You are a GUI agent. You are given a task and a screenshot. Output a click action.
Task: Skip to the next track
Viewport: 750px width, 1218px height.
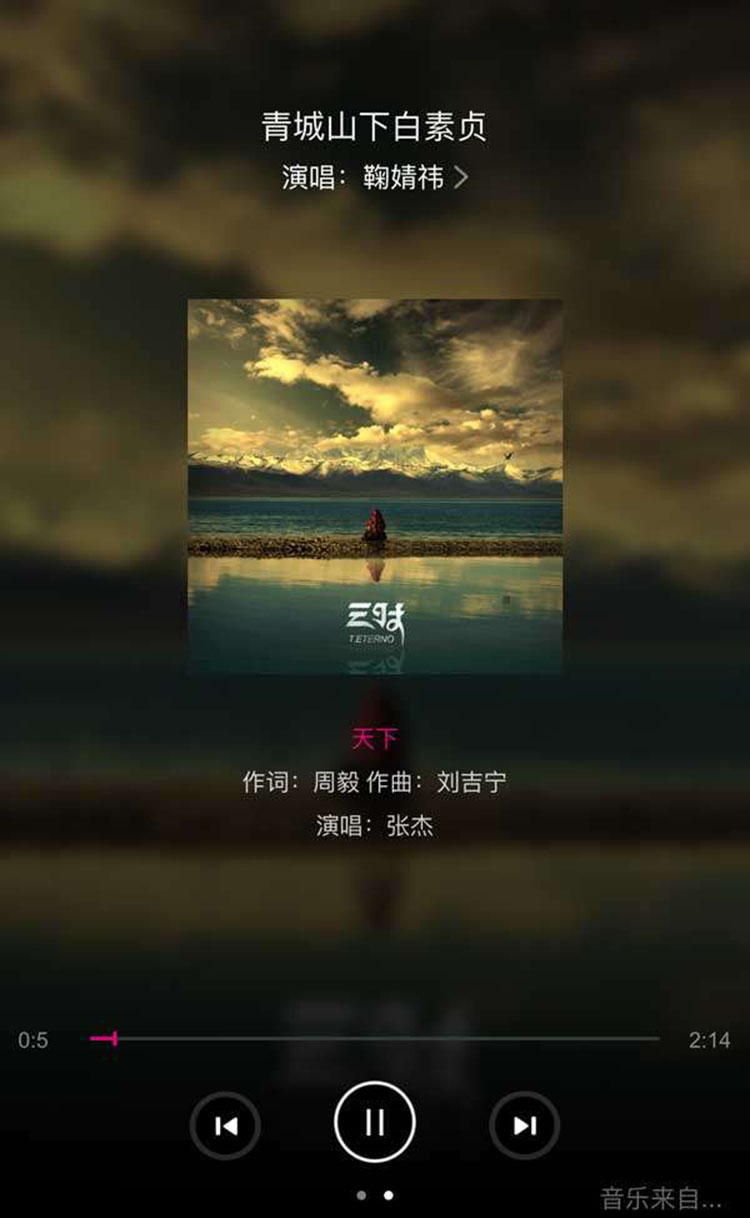524,1125
